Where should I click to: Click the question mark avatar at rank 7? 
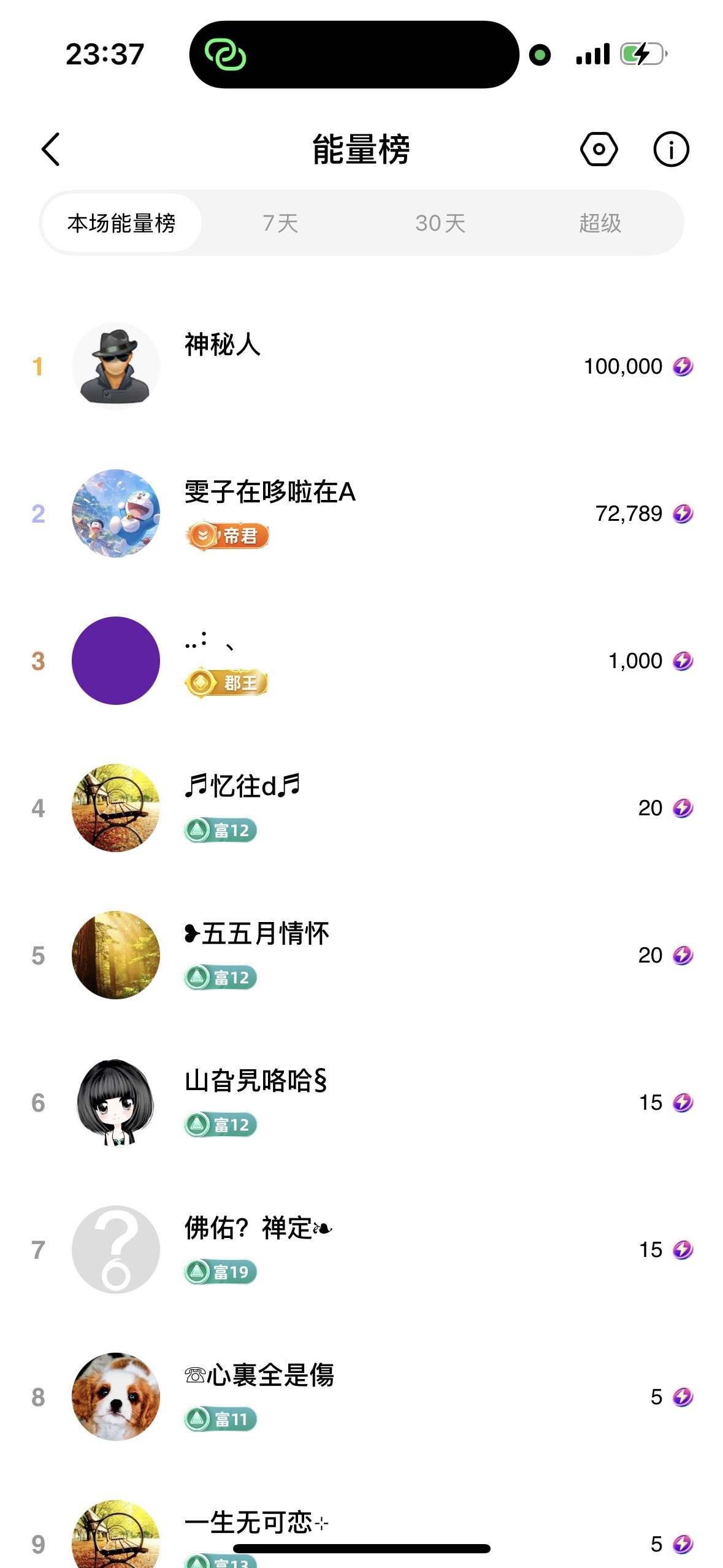[116, 1249]
